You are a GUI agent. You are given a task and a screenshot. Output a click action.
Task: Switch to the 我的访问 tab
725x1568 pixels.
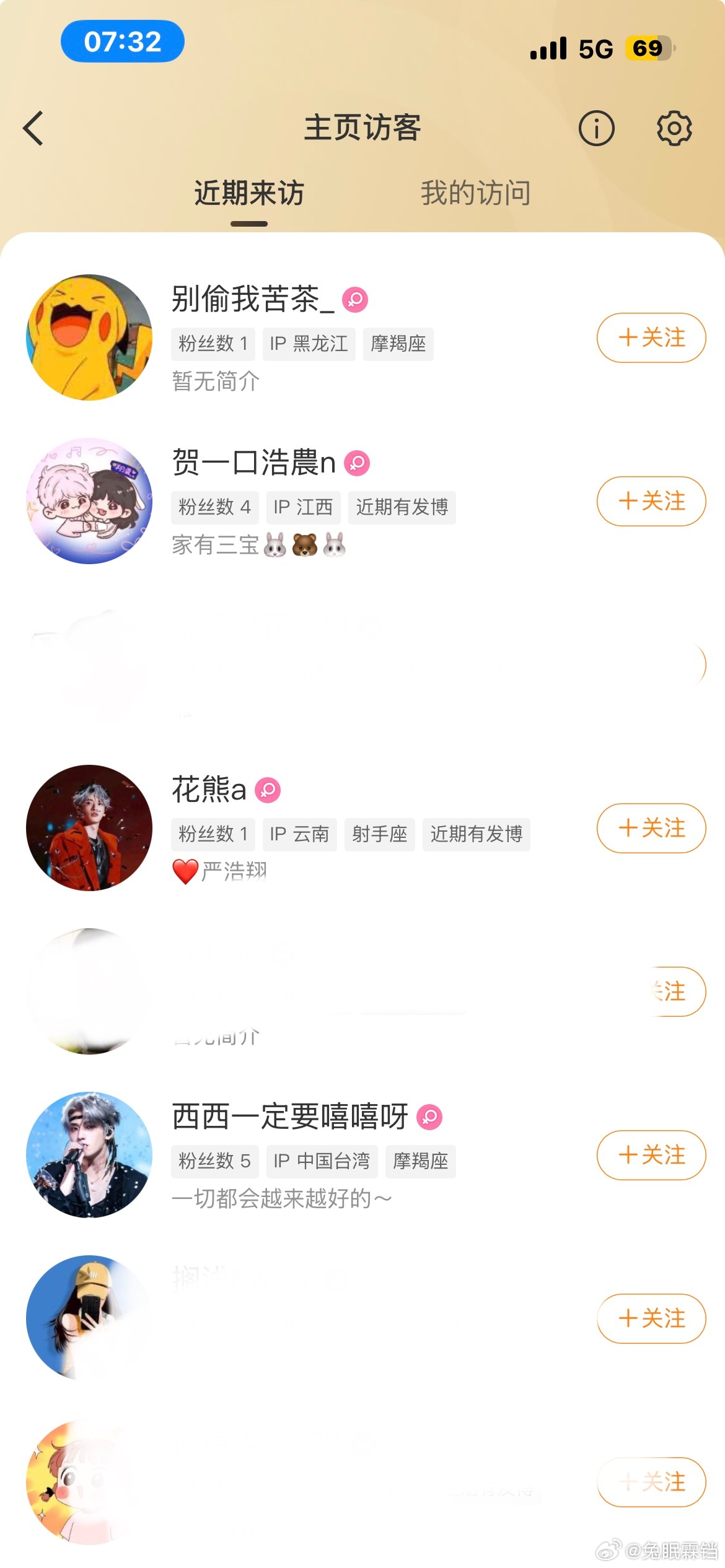pos(475,193)
